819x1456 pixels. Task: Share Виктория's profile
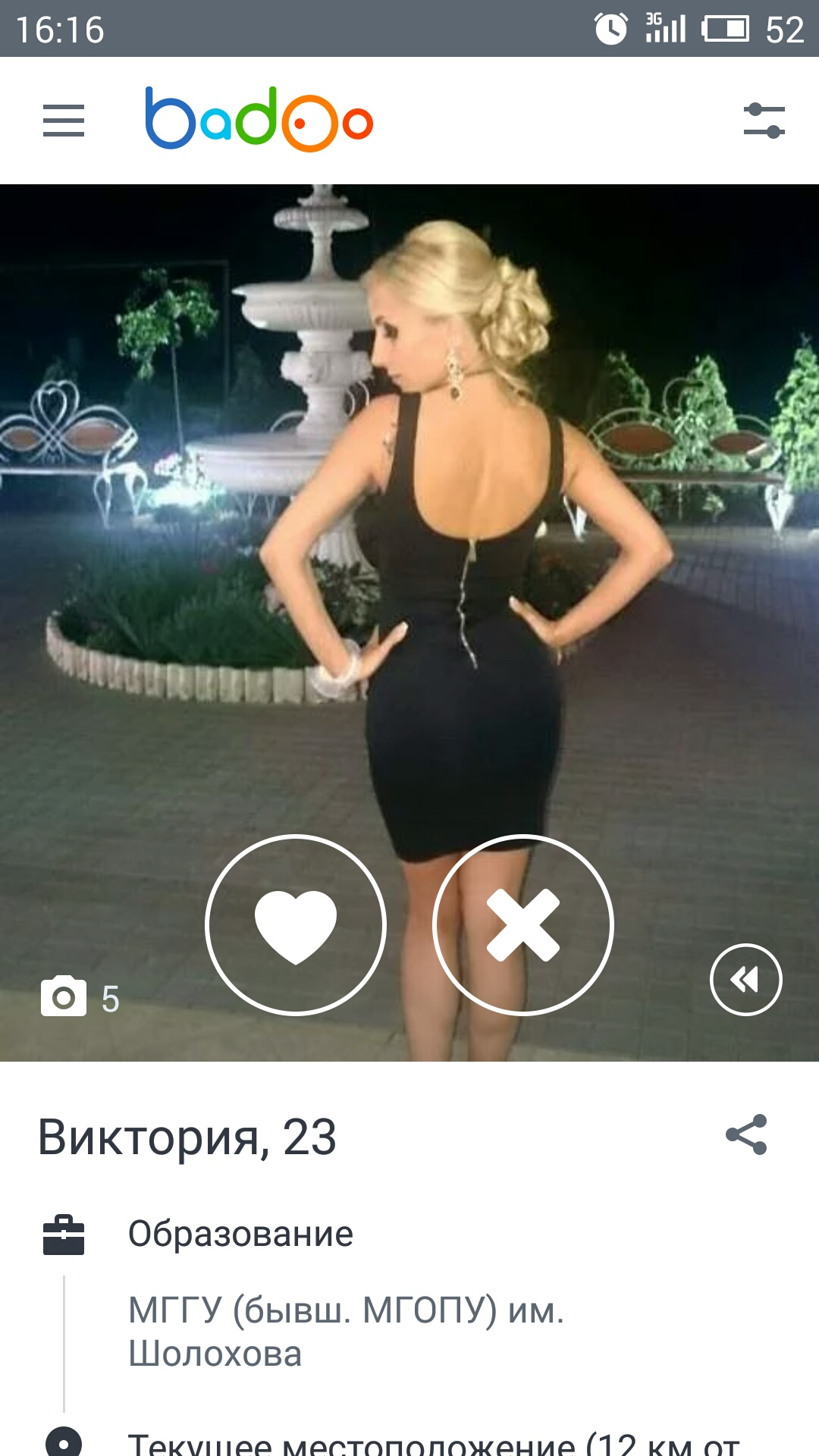point(746,1134)
